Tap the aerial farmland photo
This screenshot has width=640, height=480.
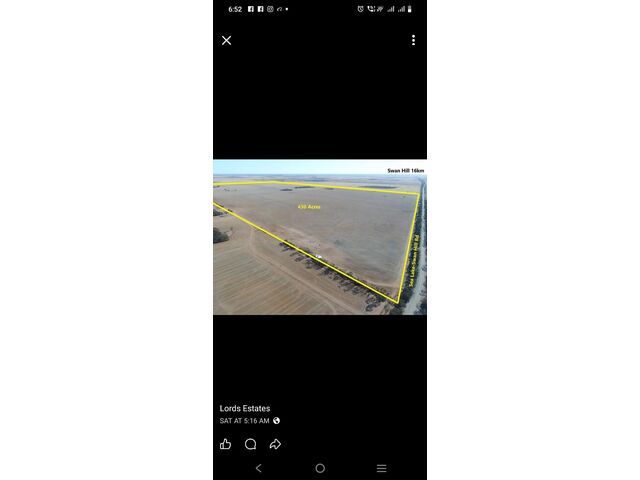click(320, 238)
